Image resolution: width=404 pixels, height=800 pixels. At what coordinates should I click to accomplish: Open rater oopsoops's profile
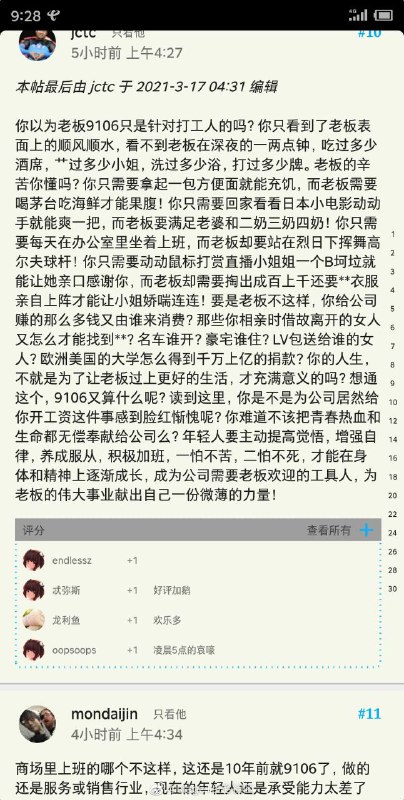74,651
